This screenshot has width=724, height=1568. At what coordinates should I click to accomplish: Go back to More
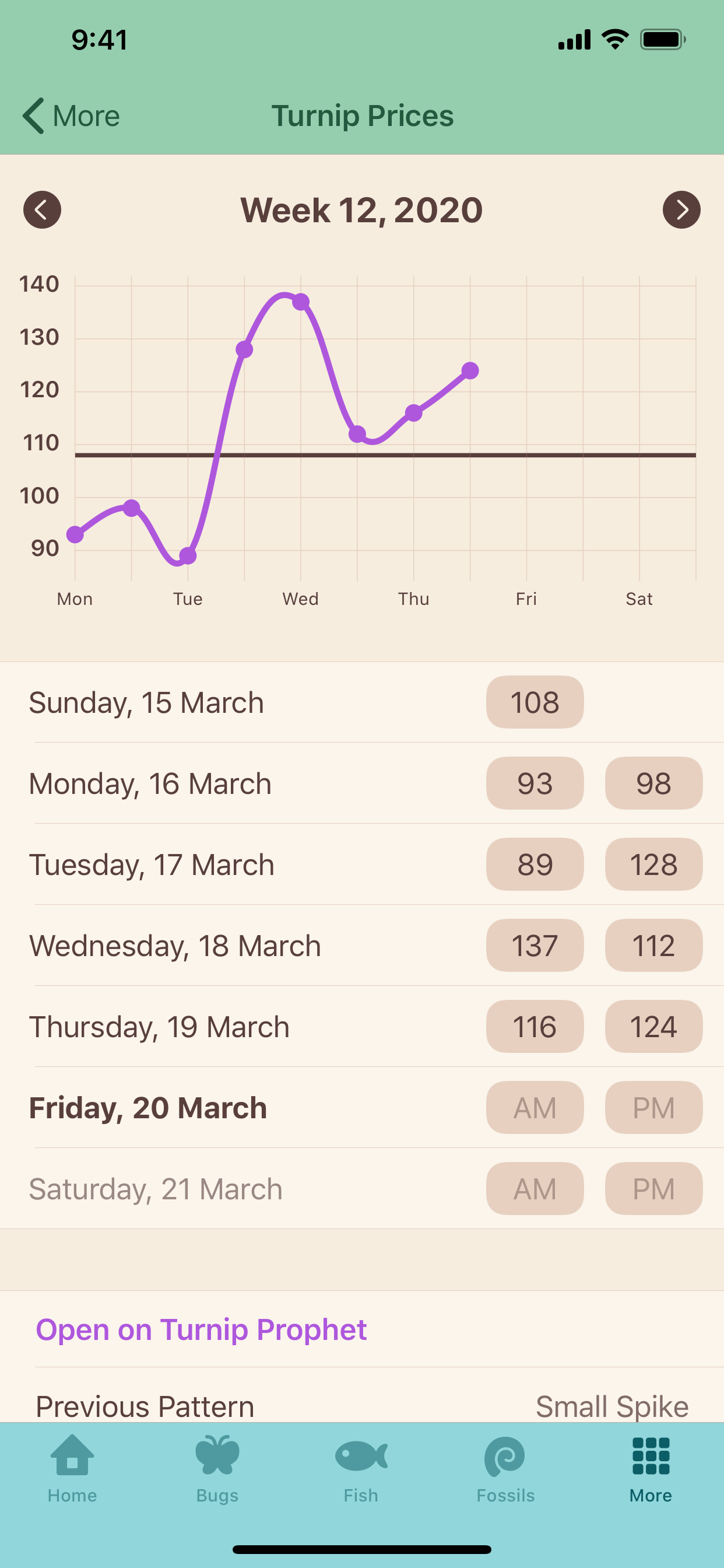(71, 116)
